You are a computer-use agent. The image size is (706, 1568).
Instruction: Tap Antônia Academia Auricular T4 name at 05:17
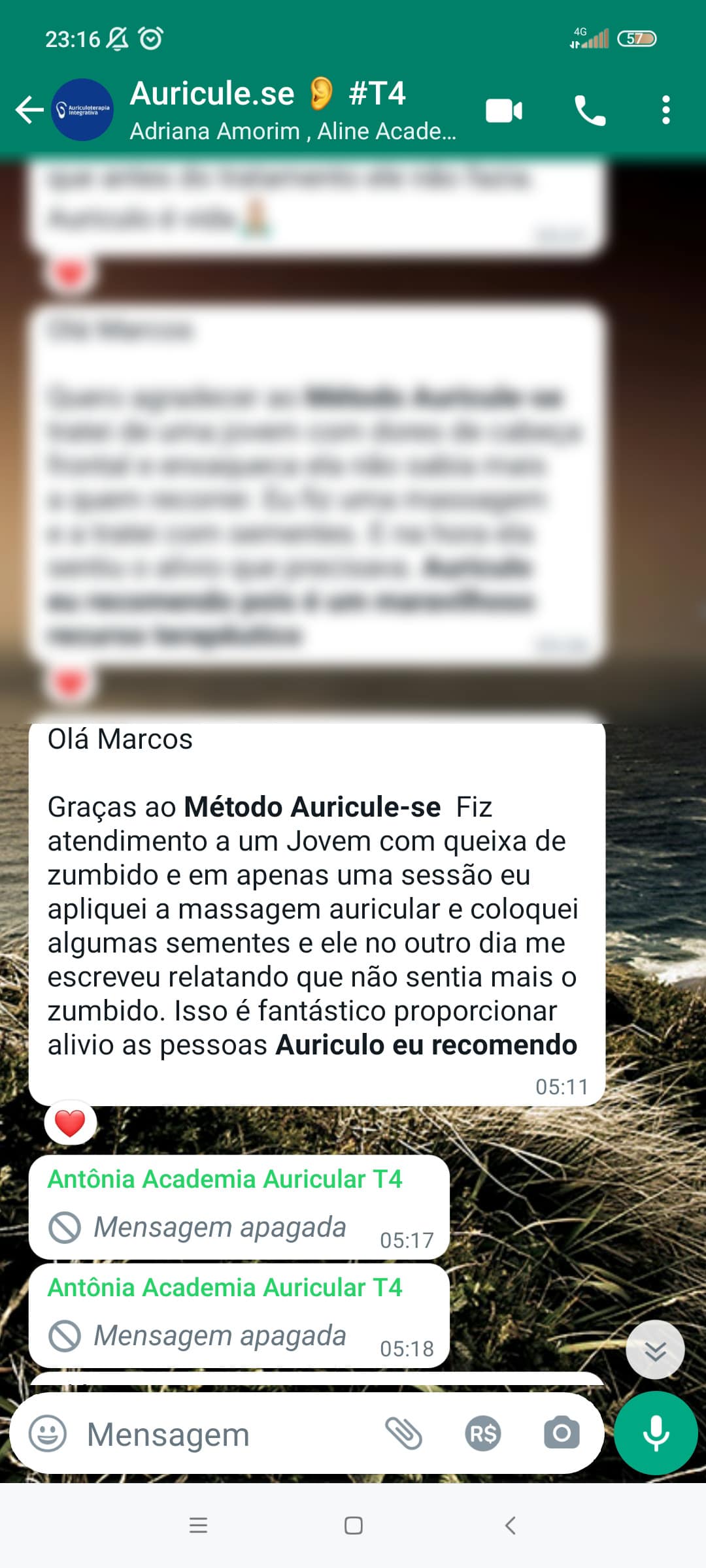click(x=225, y=1179)
